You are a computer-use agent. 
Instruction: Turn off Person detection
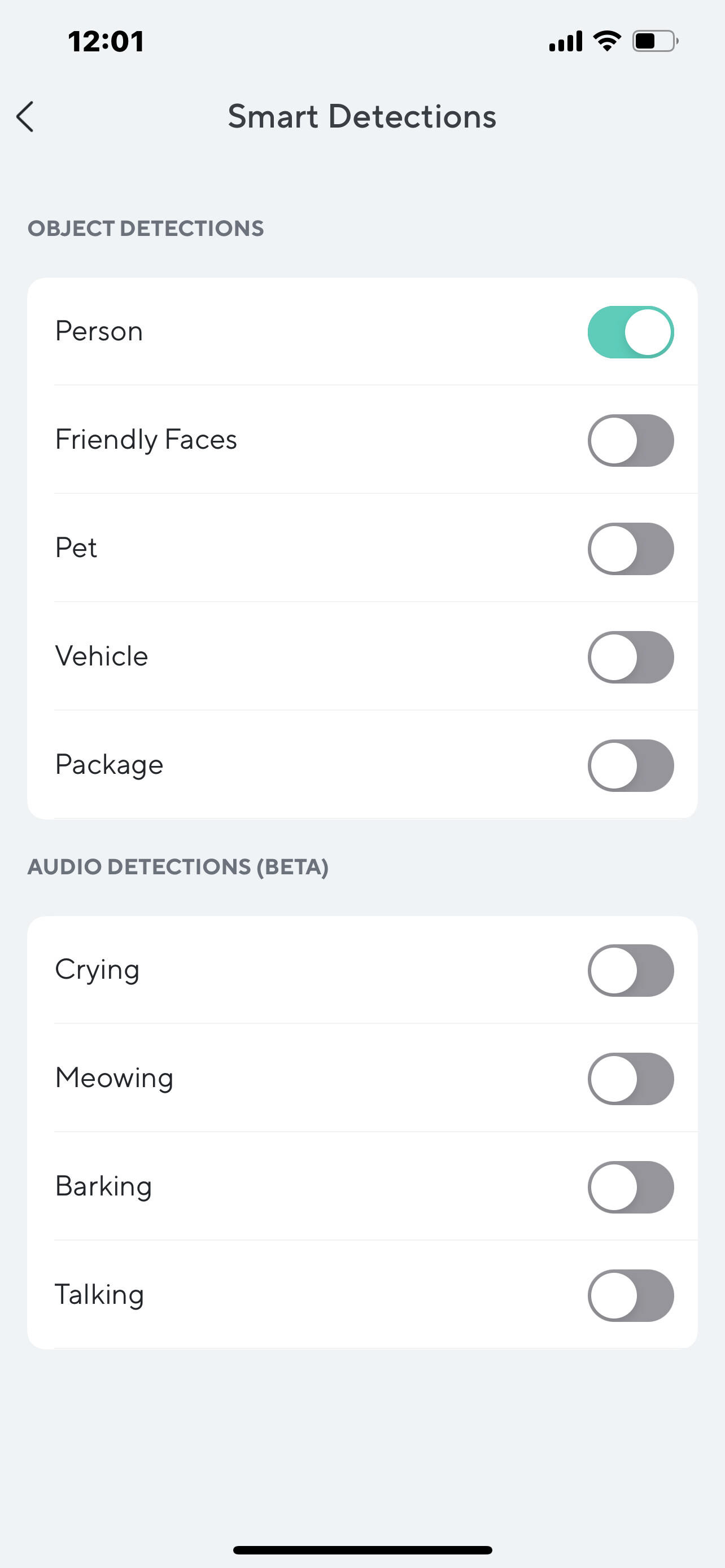click(x=630, y=332)
